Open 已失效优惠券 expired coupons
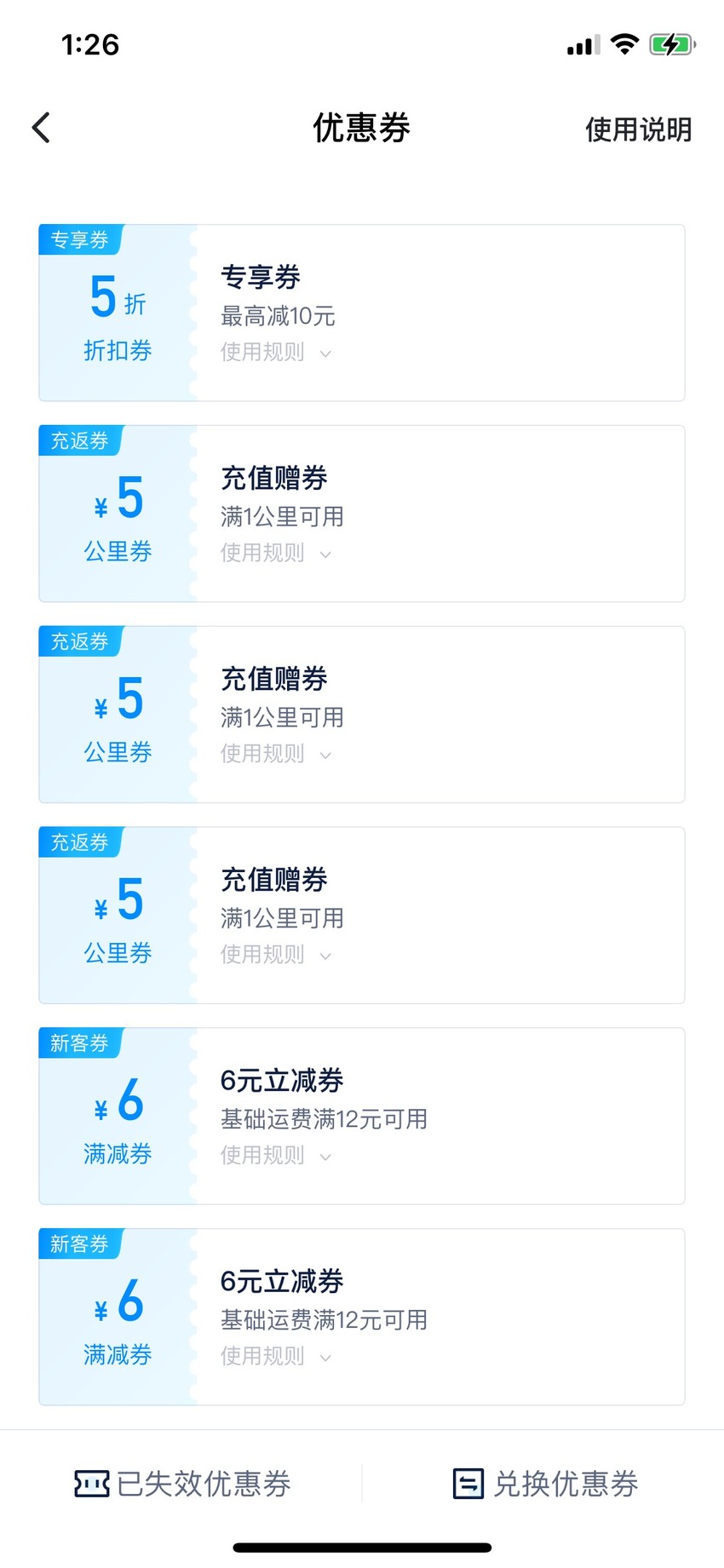 [x=182, y=1483]
